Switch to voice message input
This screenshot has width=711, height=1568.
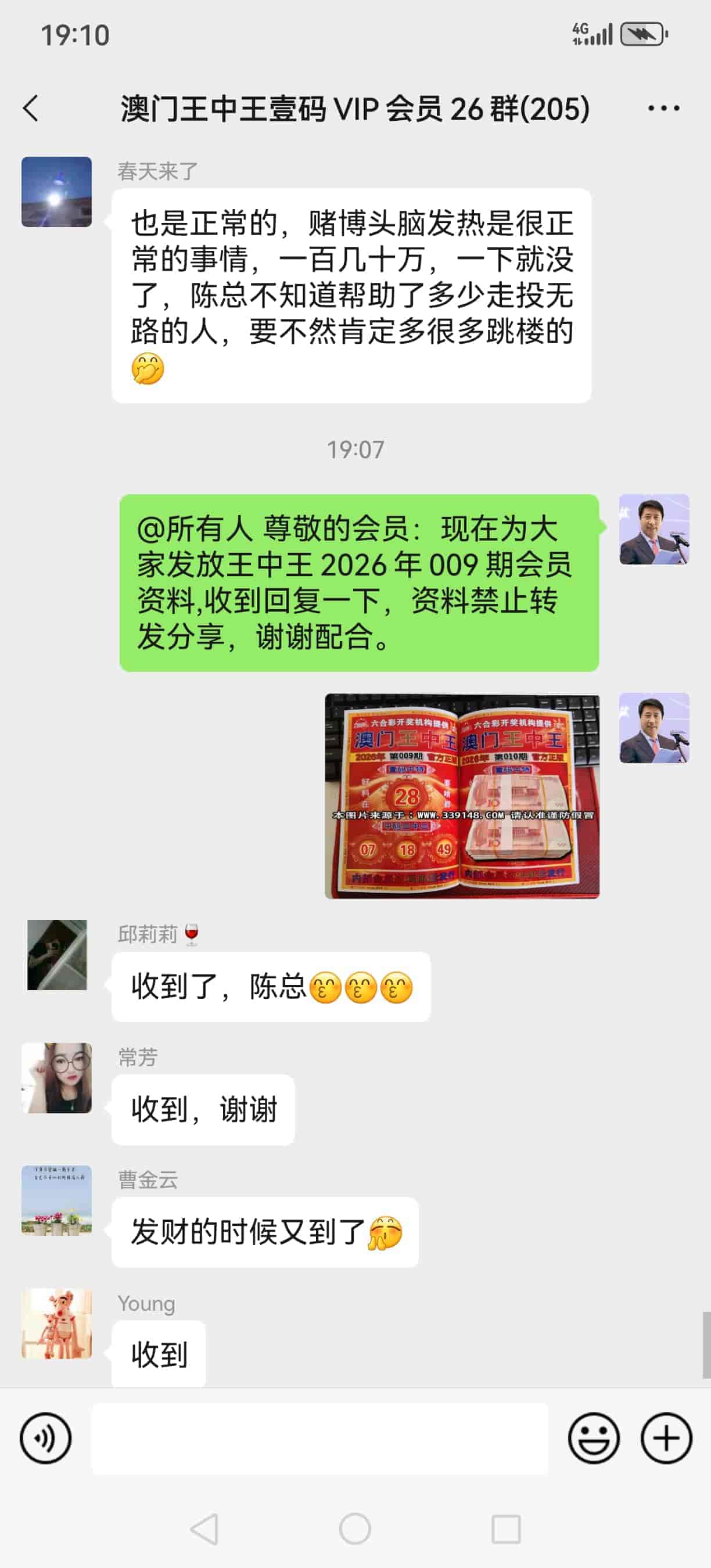pyautogui.click(x=46, y=1438)
